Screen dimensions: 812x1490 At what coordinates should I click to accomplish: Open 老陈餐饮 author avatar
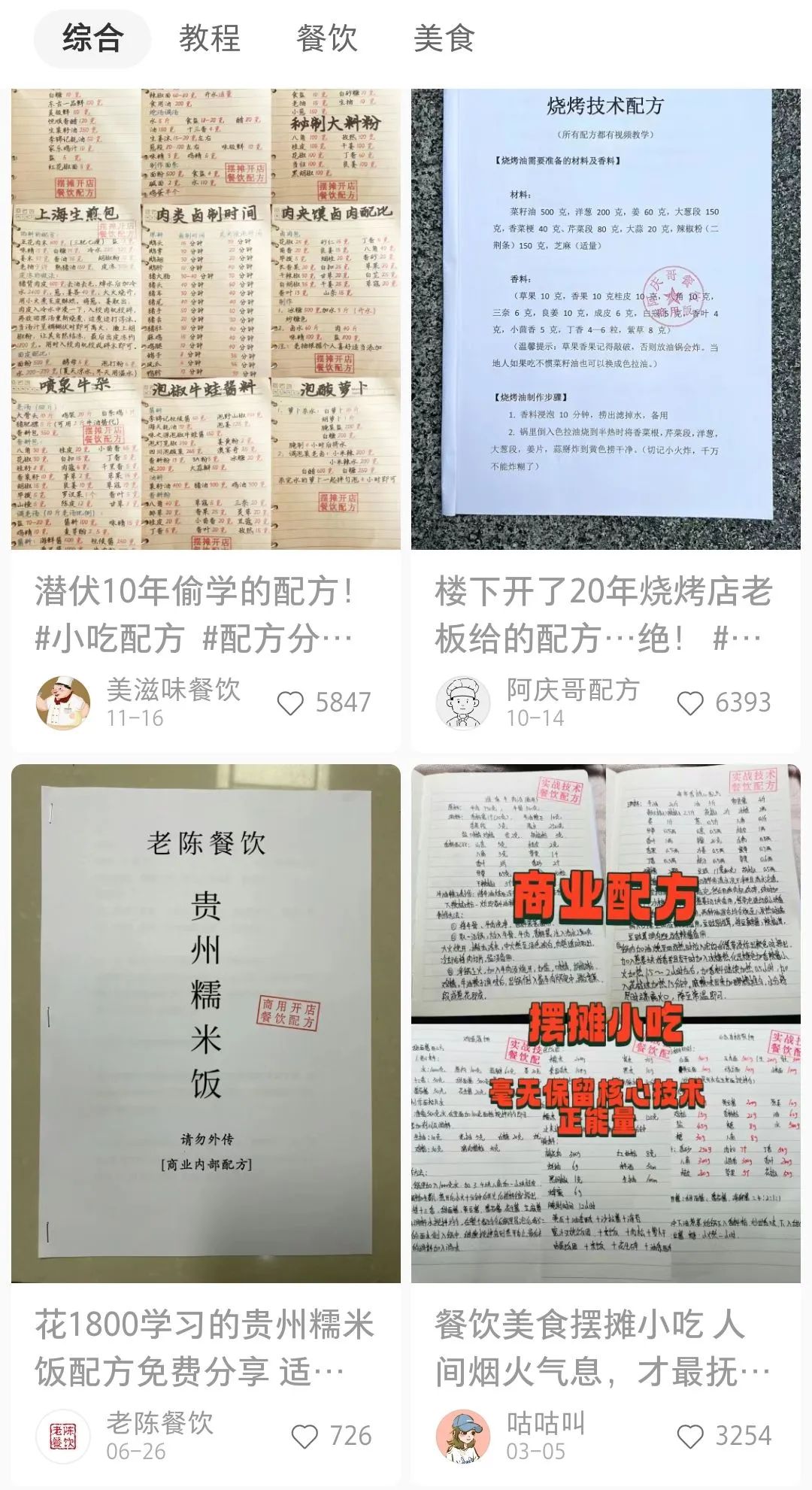click(x=64, y=1435)
